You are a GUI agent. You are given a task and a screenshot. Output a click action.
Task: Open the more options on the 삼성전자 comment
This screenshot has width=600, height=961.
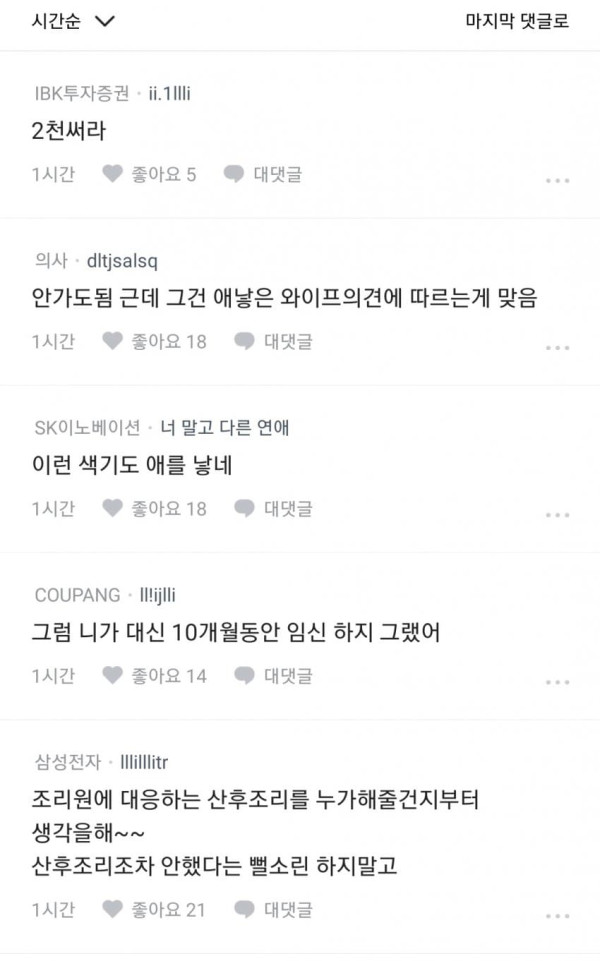[x=557, y=917]
